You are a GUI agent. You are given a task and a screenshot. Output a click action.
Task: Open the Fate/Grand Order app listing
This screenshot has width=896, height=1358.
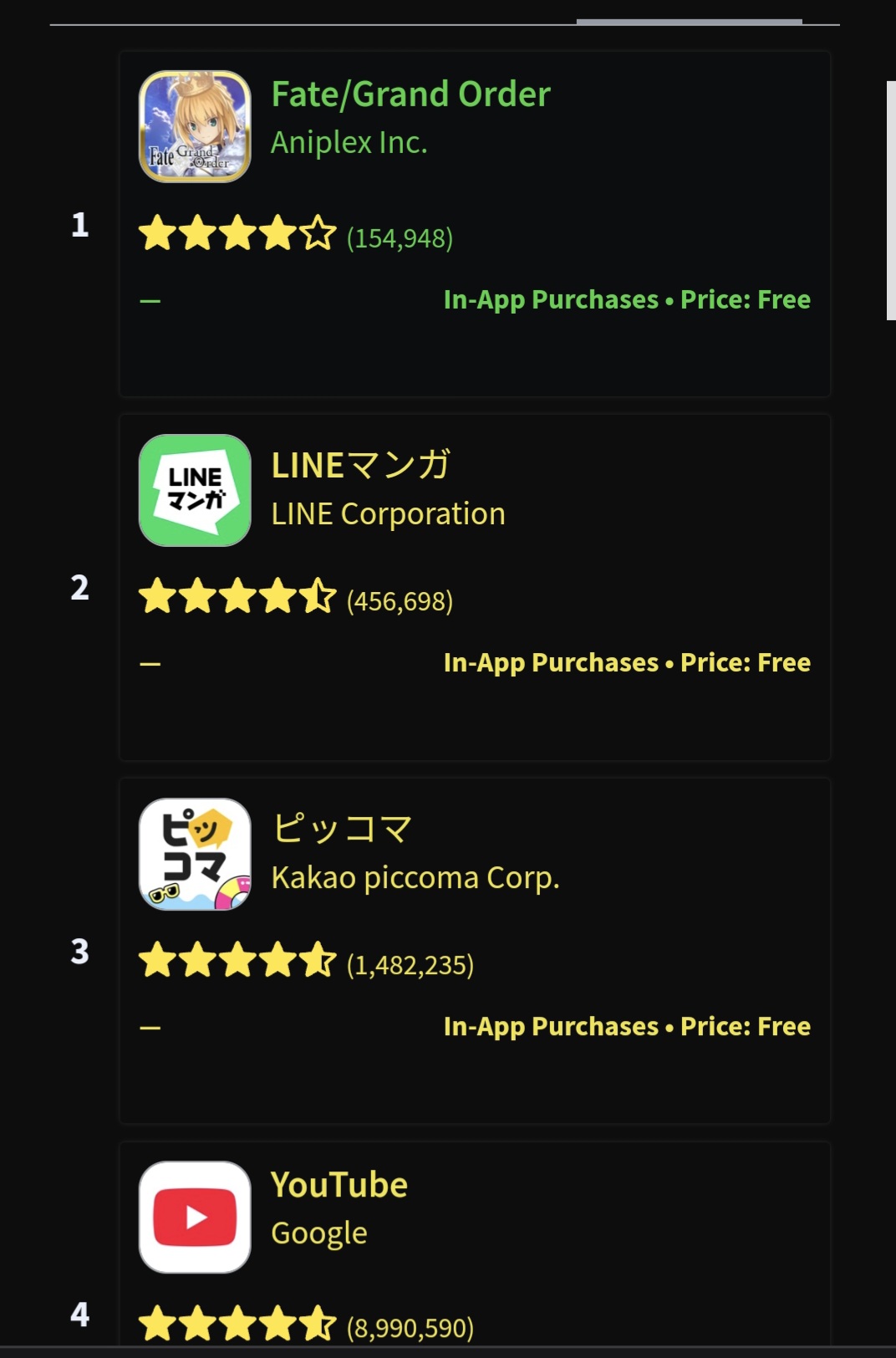tap(410, 94)
